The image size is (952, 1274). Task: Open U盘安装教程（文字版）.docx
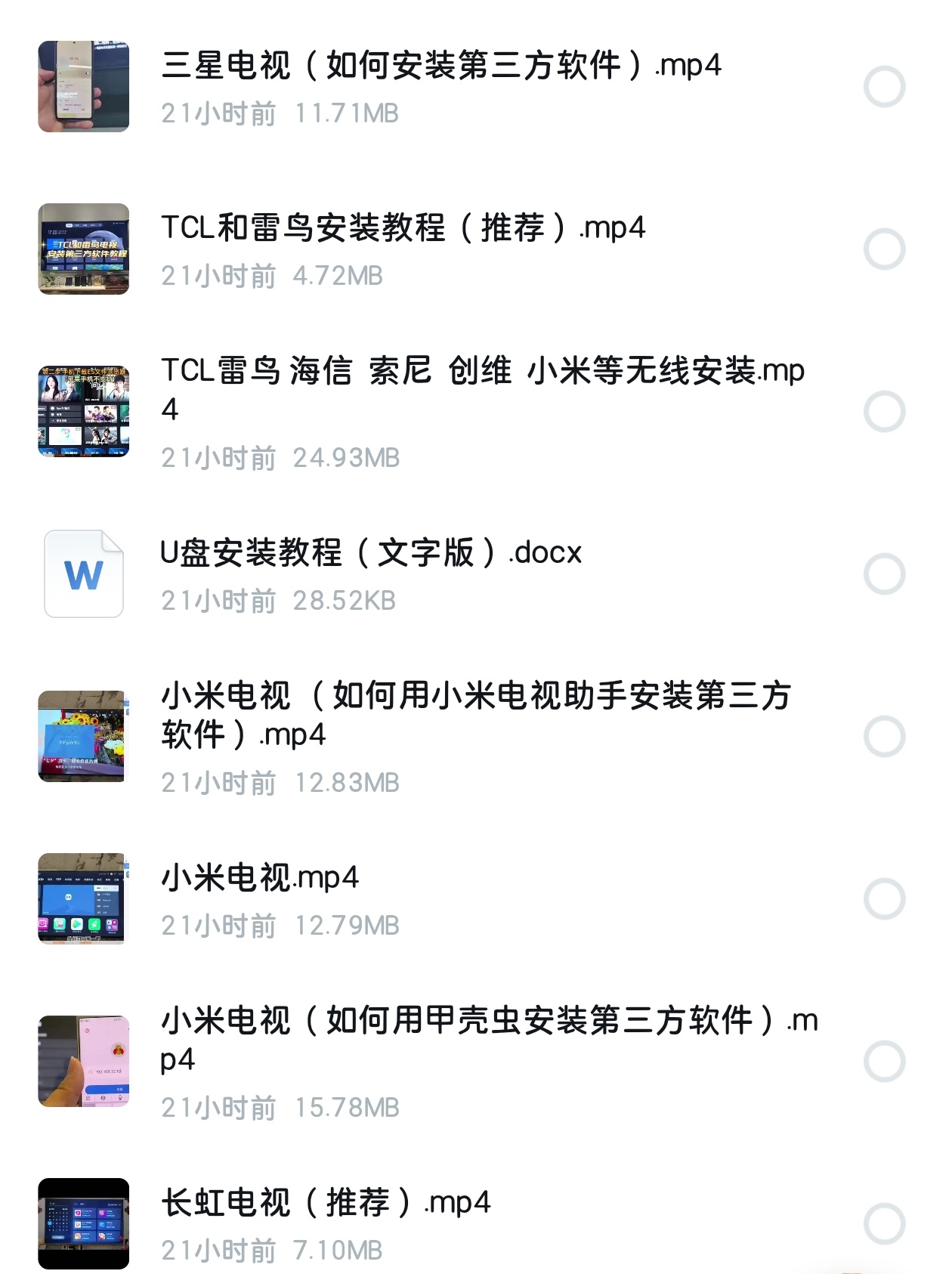[x=370, y=554]
